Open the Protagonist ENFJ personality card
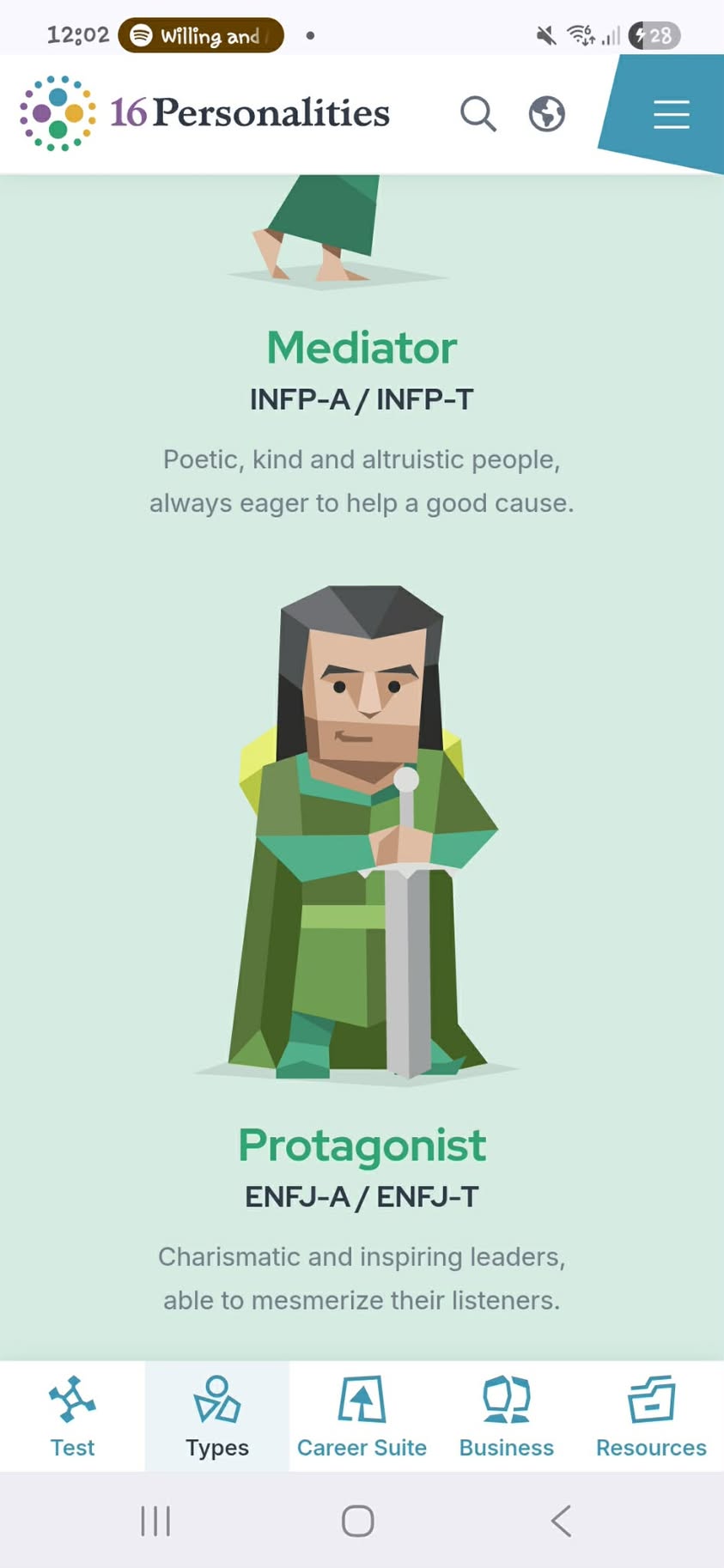 coord(362,949)
